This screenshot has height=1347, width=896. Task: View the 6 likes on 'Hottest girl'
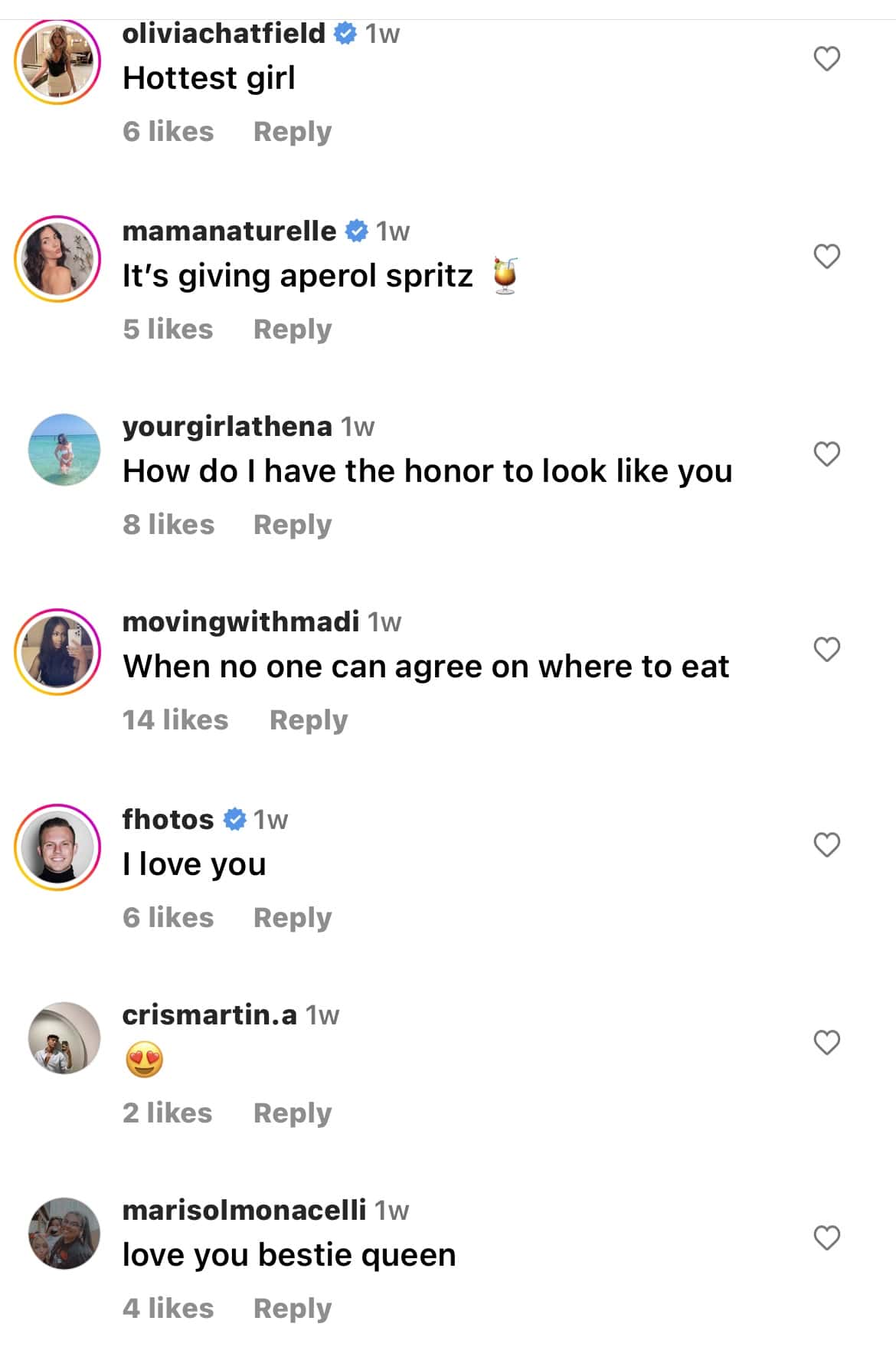point(168,132)
